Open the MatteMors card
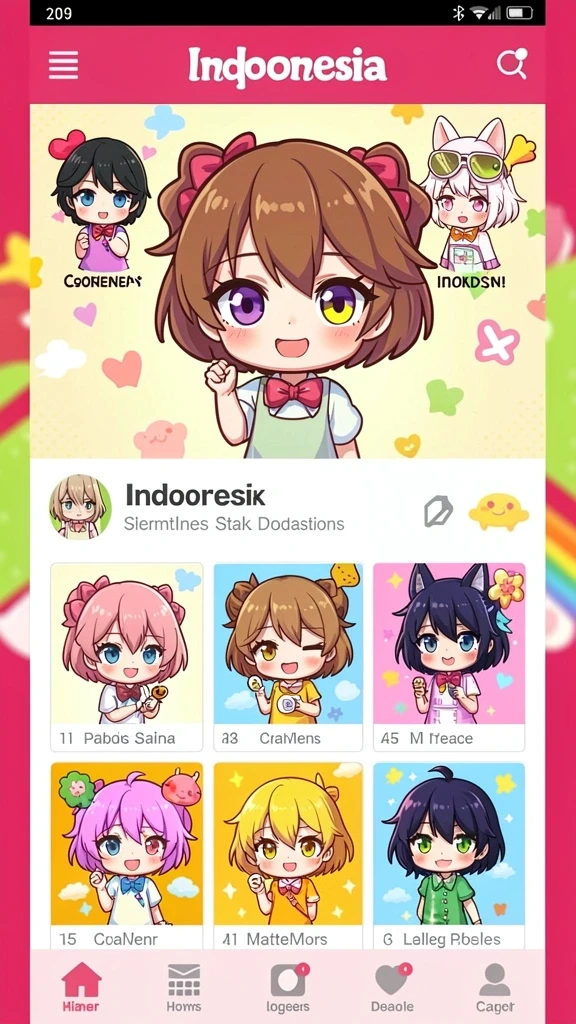This screenshot has width=576, height=1024. [x=288, y=856]
